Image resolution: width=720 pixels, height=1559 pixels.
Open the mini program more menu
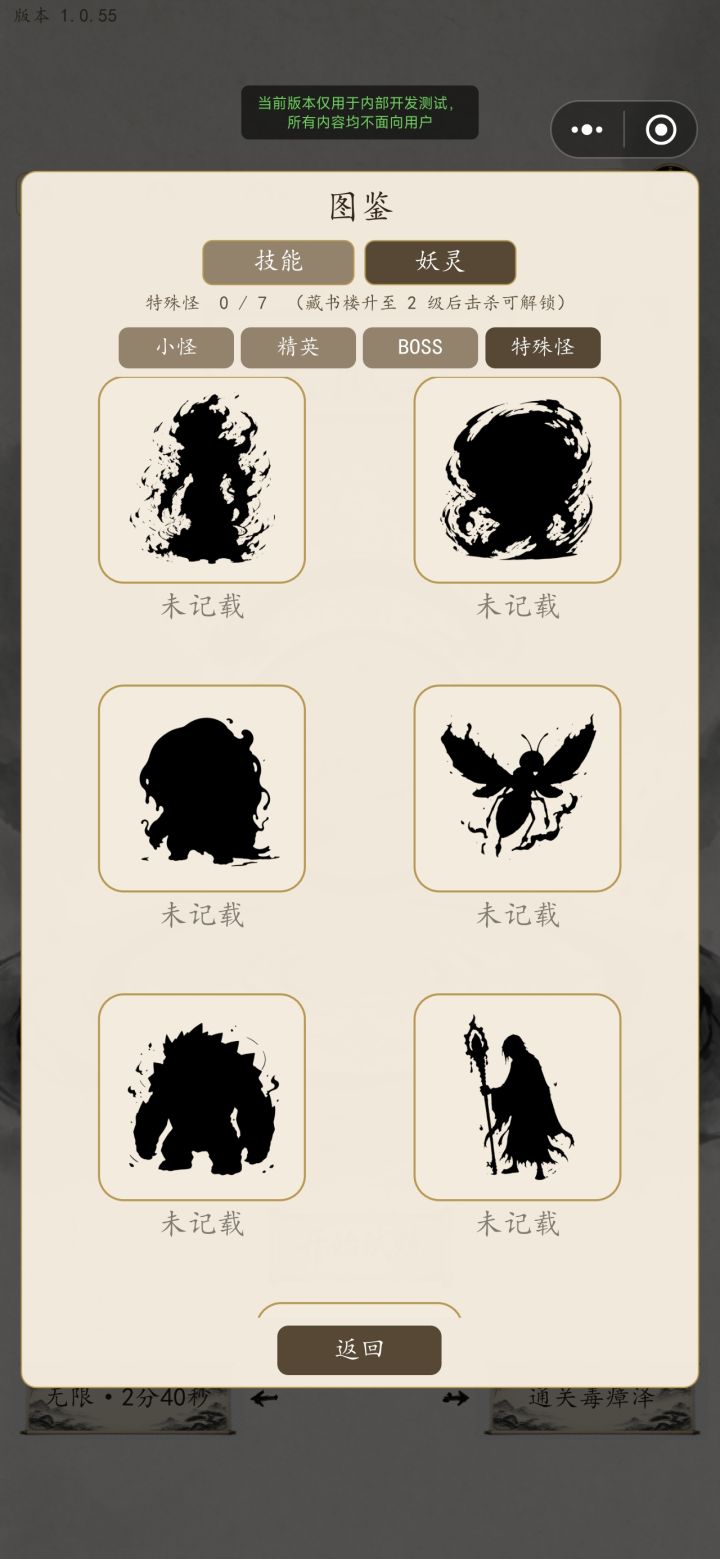pyautogui.click(x=587, y=130)
